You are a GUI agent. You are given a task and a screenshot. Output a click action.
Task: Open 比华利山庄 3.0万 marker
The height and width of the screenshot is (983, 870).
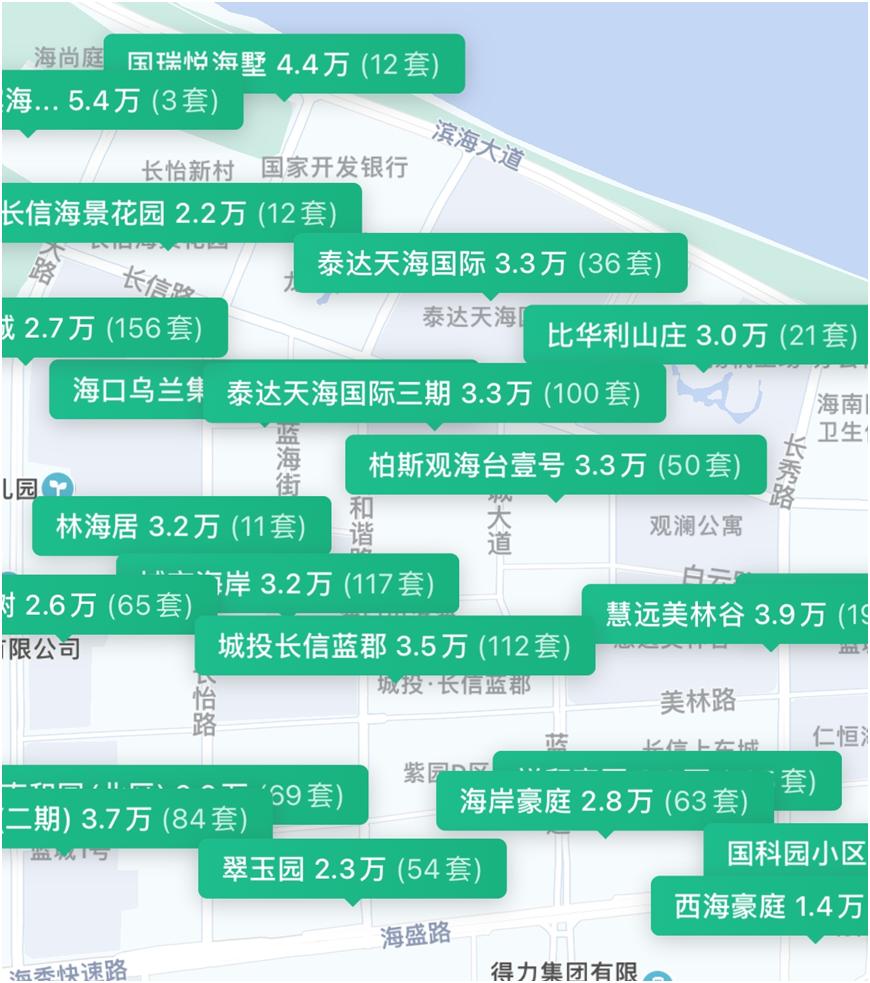click(x=700, y=335)
